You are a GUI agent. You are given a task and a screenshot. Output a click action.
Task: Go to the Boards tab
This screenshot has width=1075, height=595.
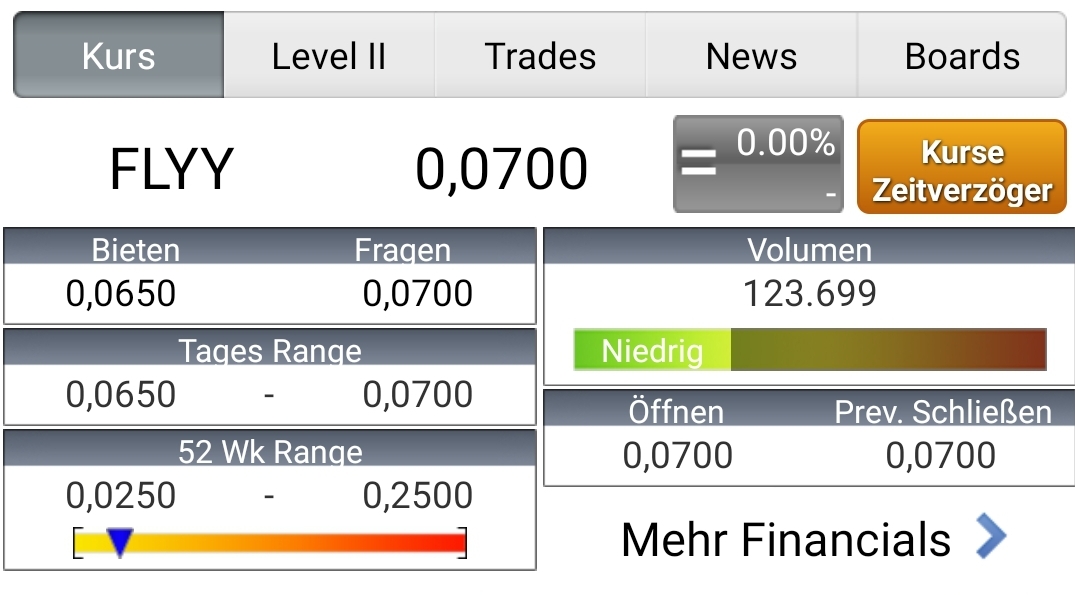pyautogui.click(x=962, y=56)
